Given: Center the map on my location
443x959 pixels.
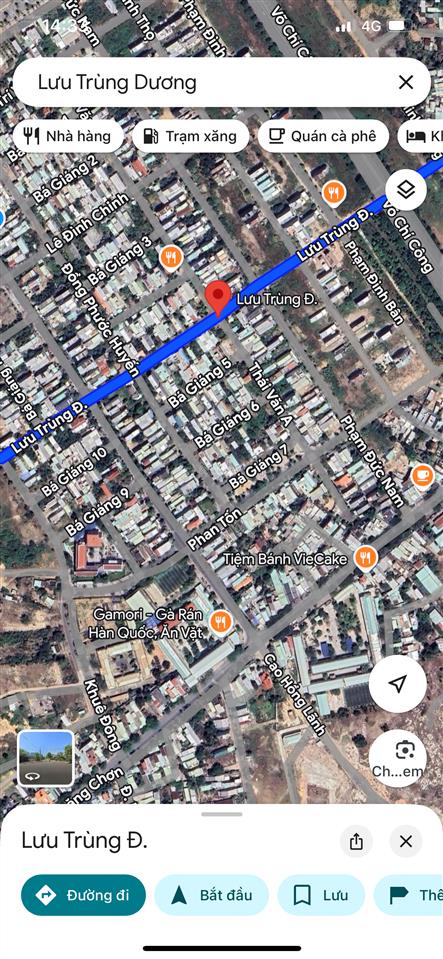Looking at the screenshot, I should pos(398,684).
